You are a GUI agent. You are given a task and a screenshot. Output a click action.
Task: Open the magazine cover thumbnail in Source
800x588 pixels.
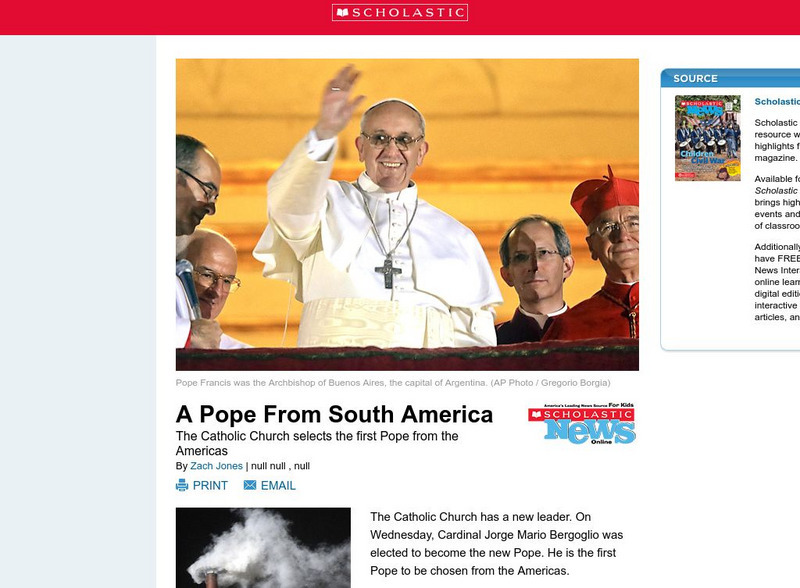click(708, 138)
